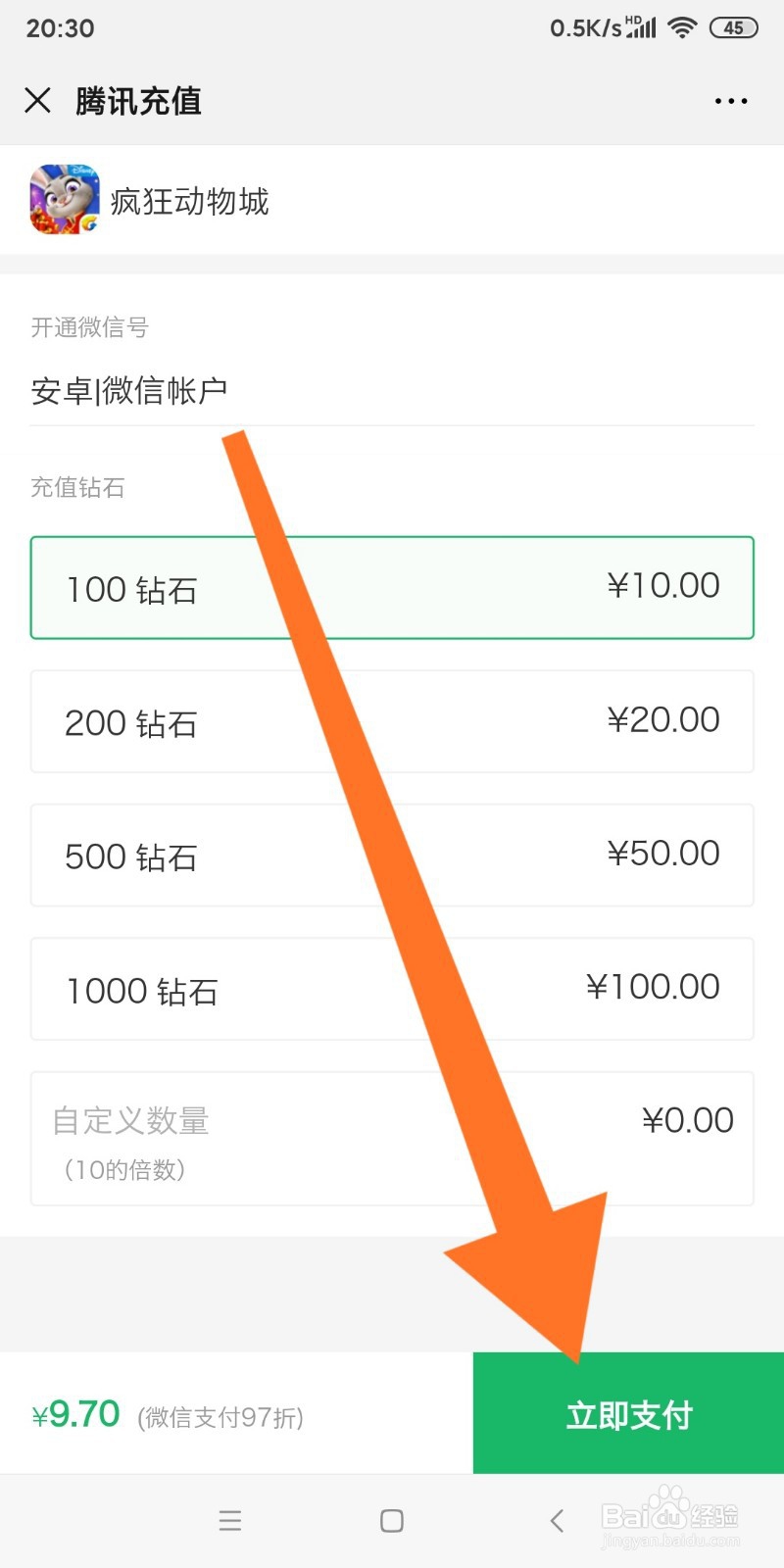
Task: Select the 100 钻石 option
Action: tap(391, 587)
